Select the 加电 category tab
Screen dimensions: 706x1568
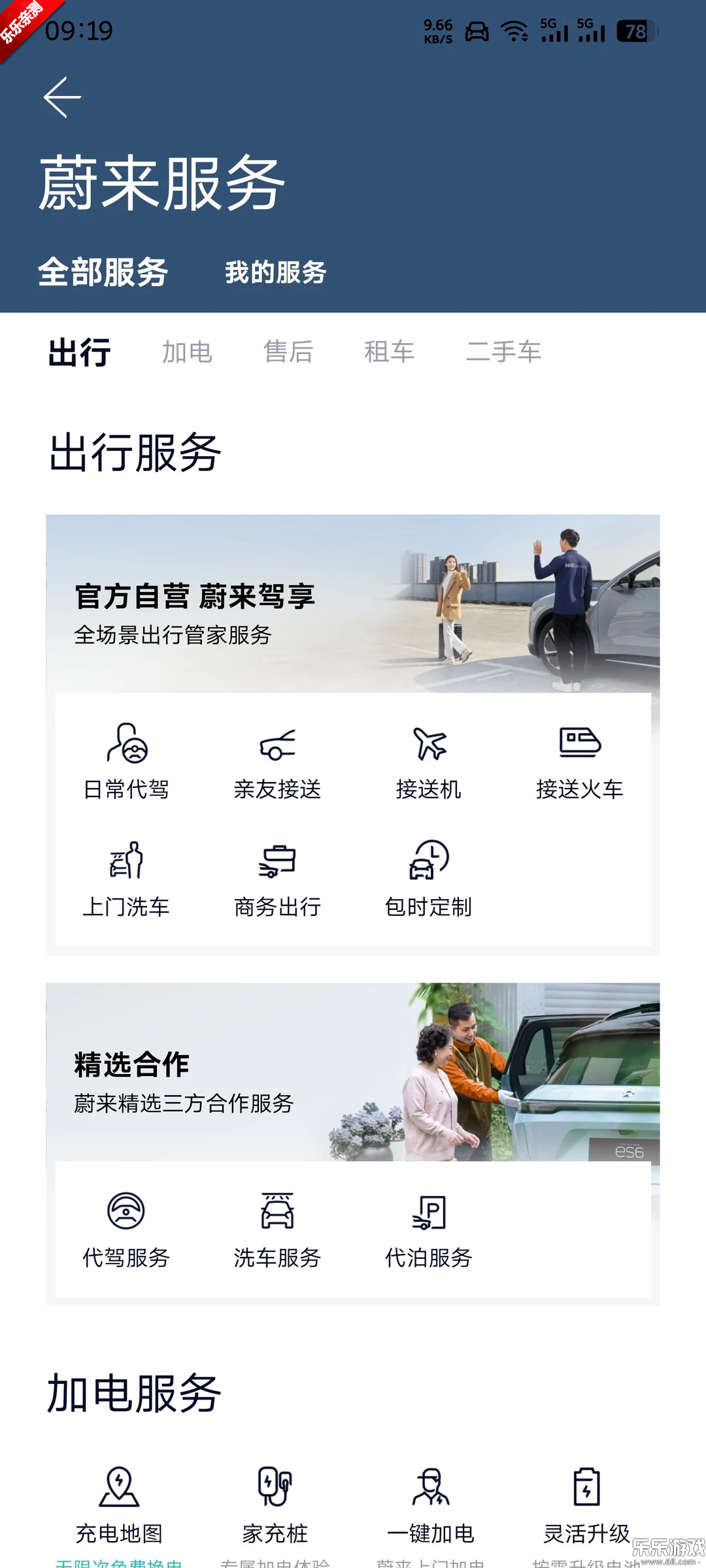(187, 352)
